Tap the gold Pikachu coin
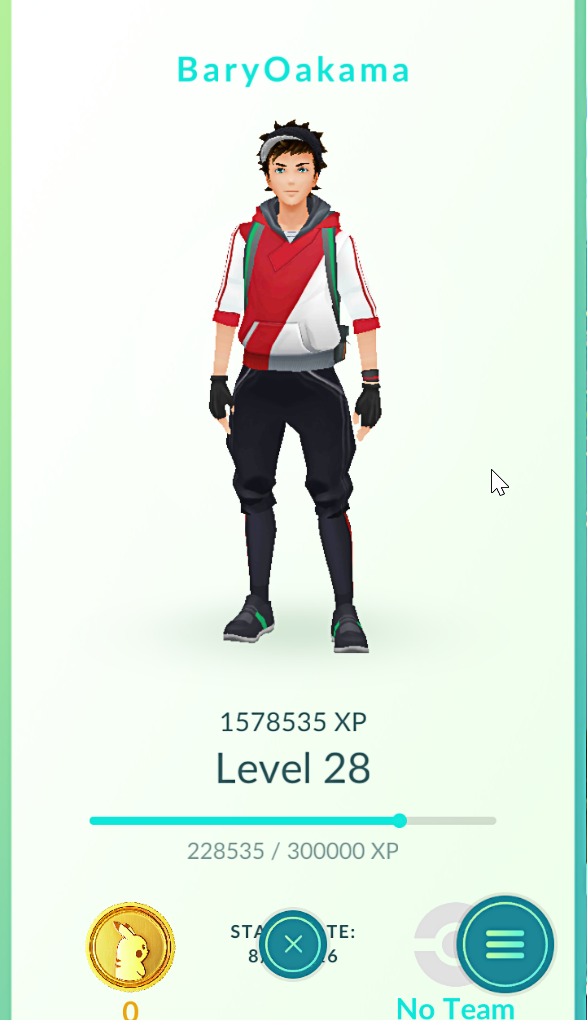 [130, 946]
